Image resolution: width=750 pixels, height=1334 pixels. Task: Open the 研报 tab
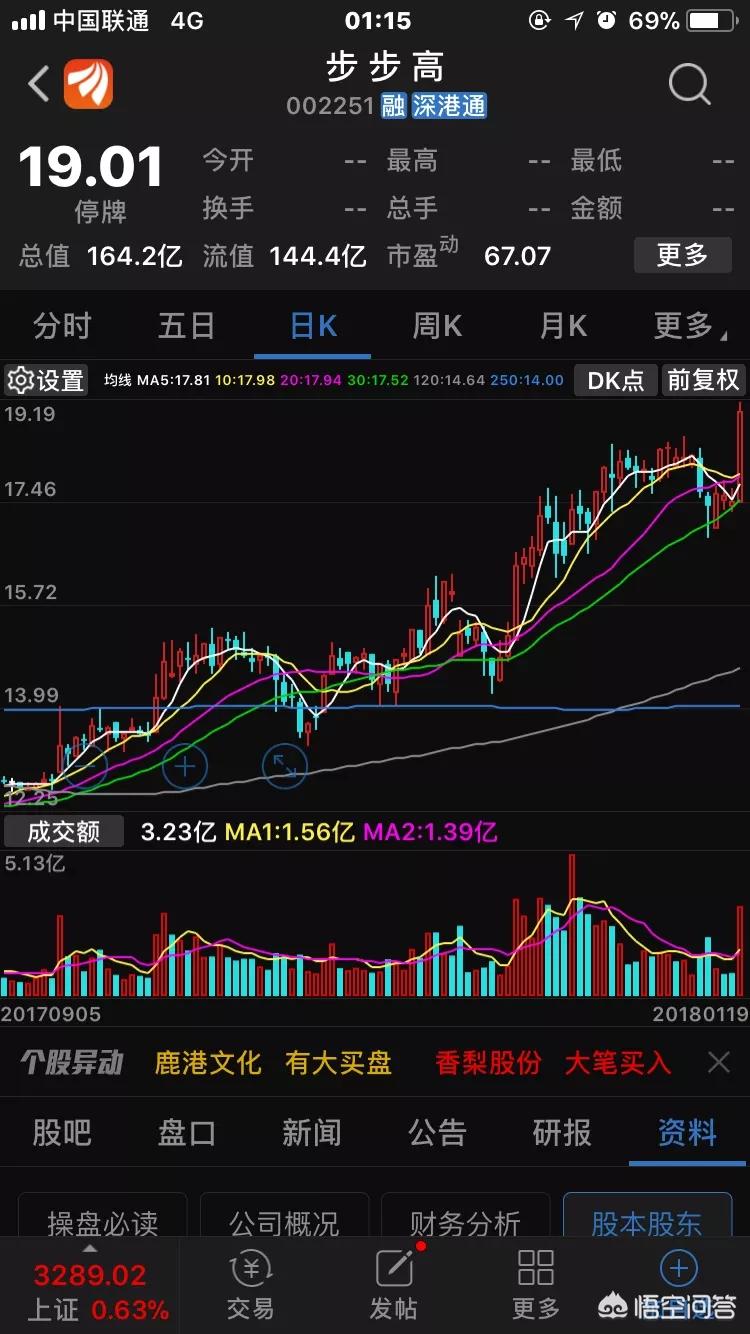click(x=562, y=1133)
